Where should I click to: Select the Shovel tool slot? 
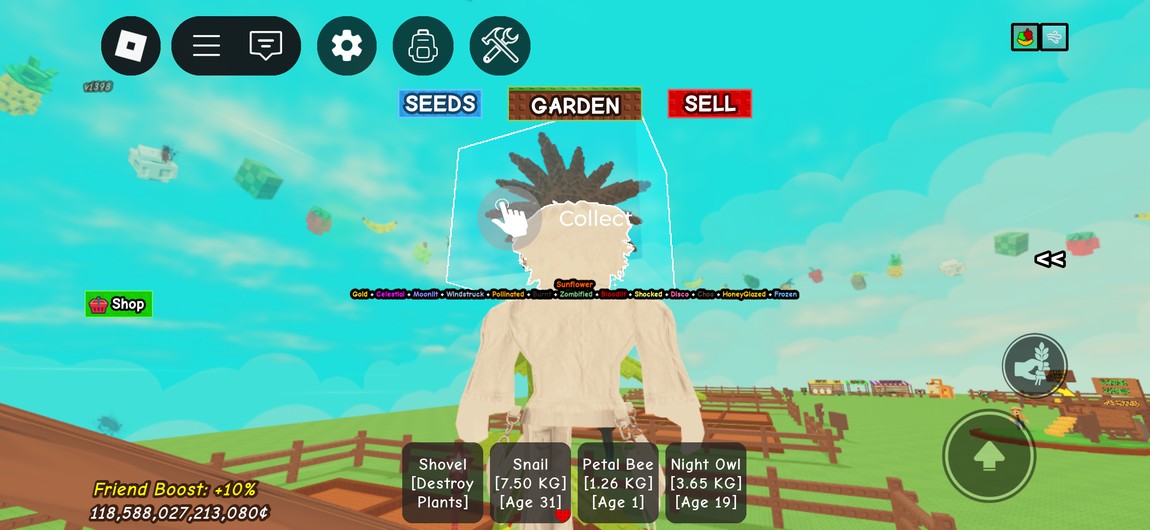442,483
